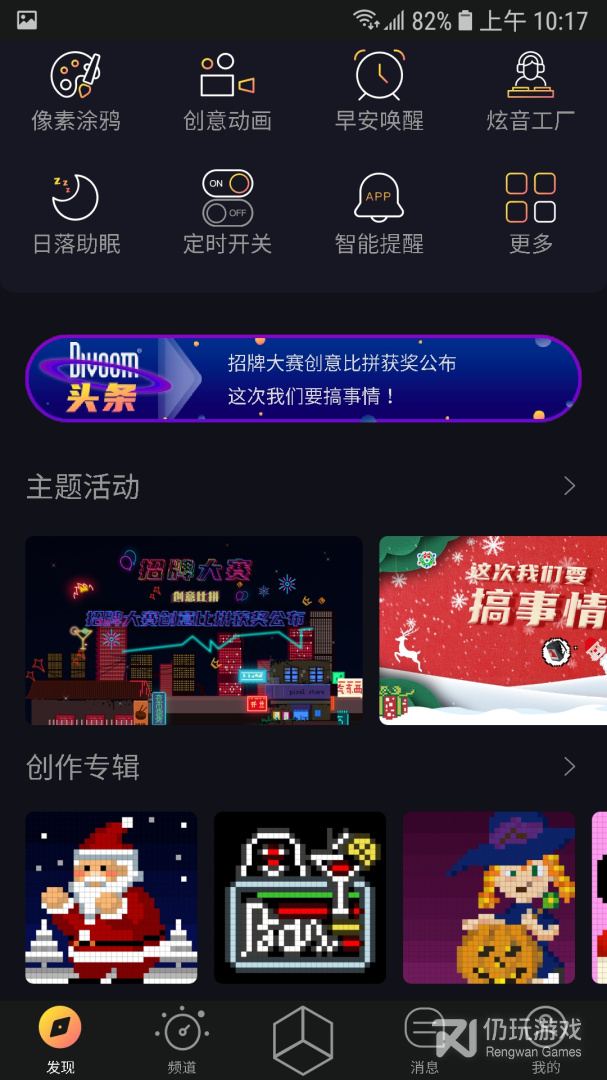The width and height of the screenshot is (607, 1080).
Task: Open the 招牌大赛 neon city activity card
Action: coord(194,630)
